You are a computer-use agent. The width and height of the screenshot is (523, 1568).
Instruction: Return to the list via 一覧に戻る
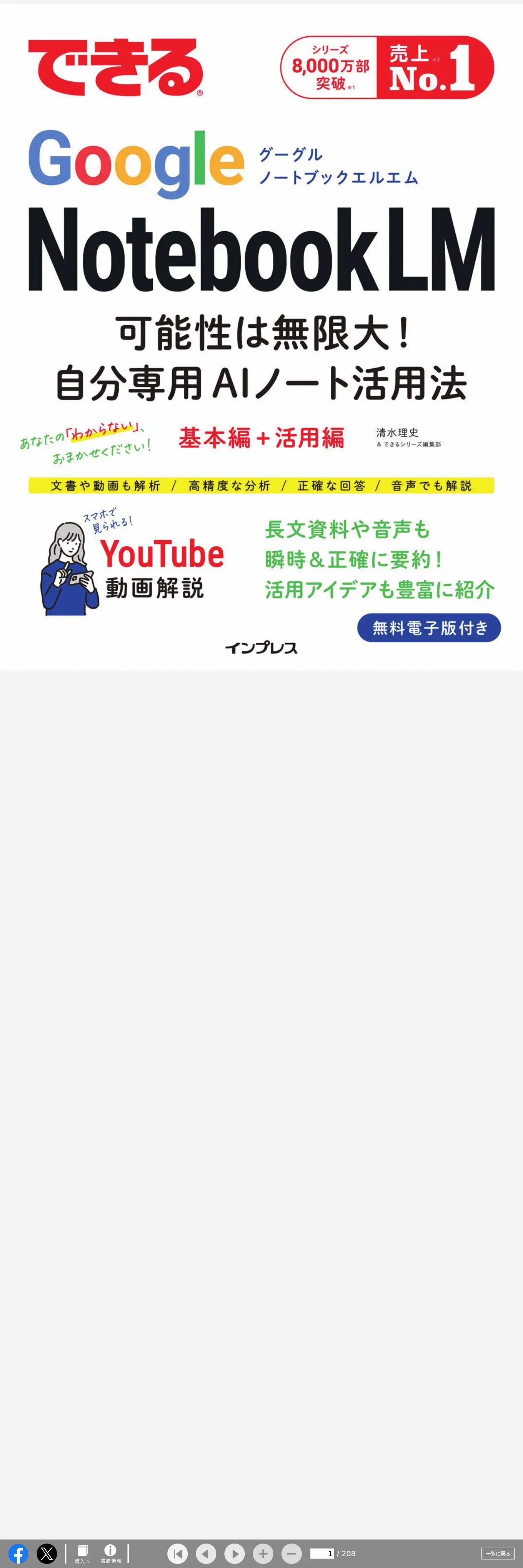point(497,1554)
